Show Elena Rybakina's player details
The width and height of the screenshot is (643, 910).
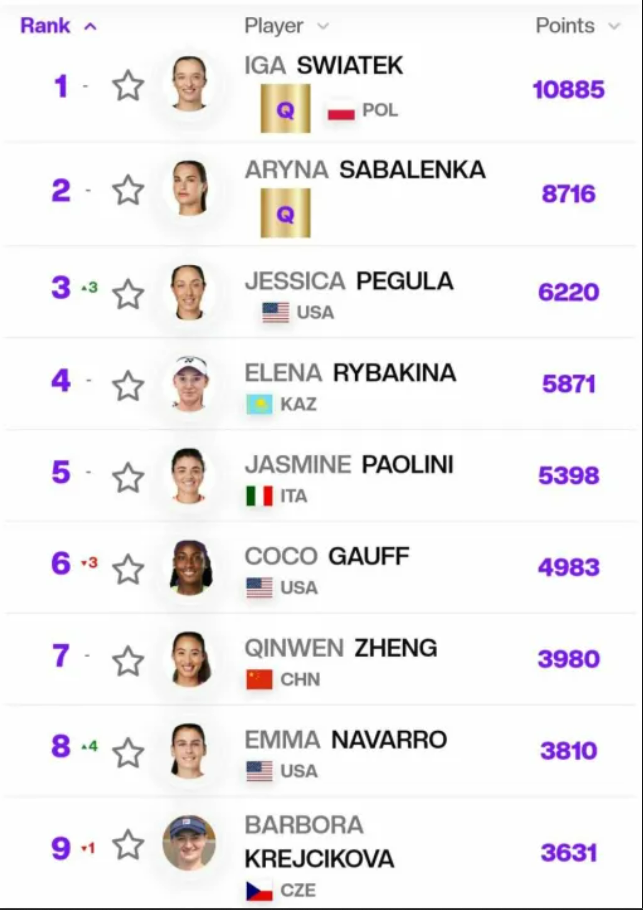350,373
